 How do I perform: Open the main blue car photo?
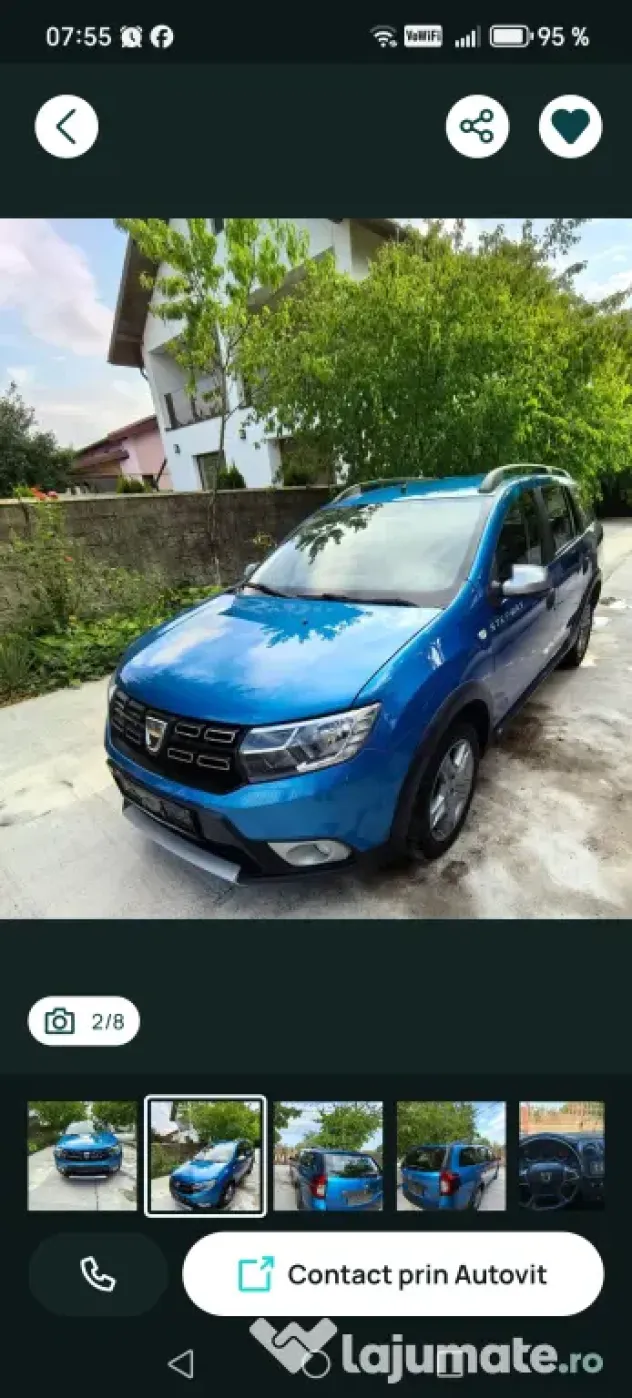pos(316,568)
